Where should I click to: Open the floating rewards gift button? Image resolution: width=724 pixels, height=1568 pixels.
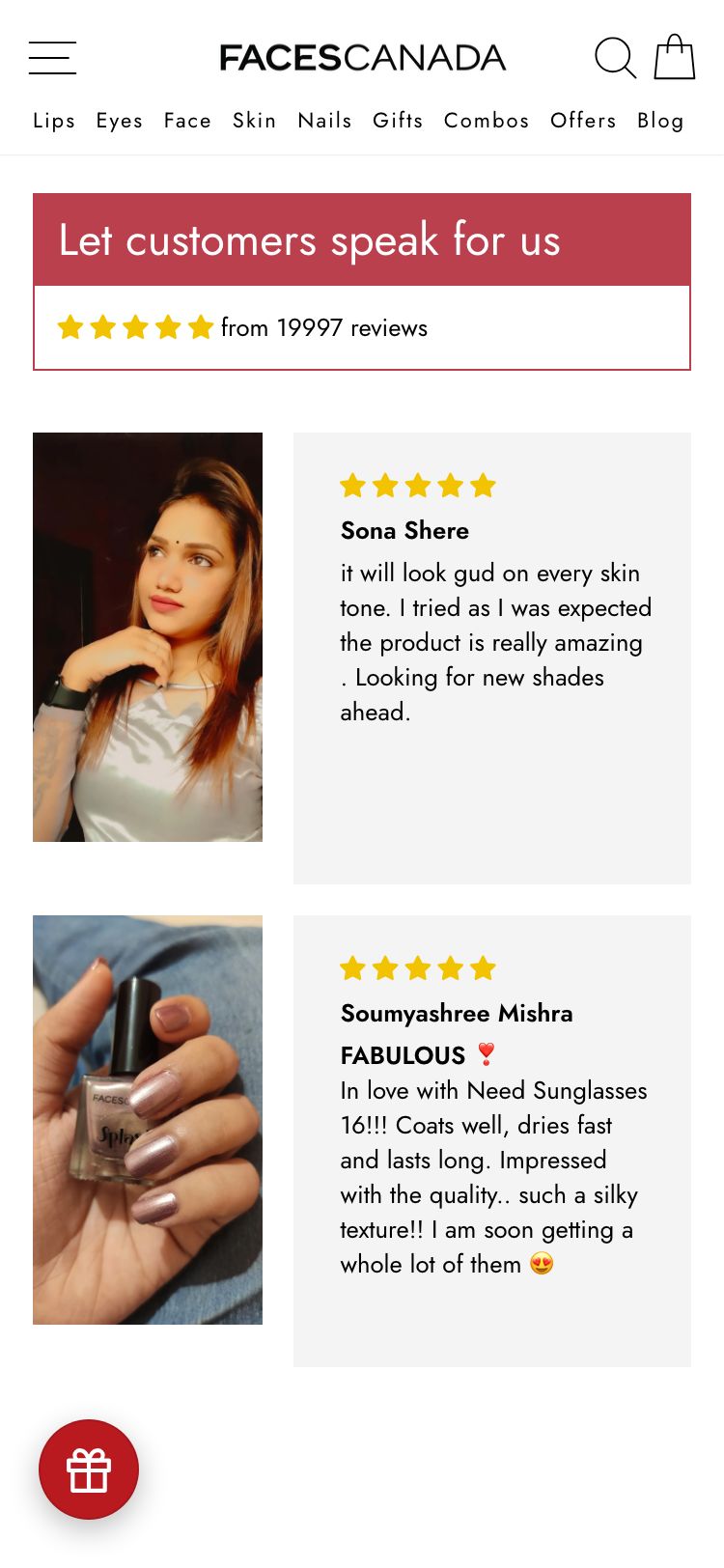pos(89,1470)
